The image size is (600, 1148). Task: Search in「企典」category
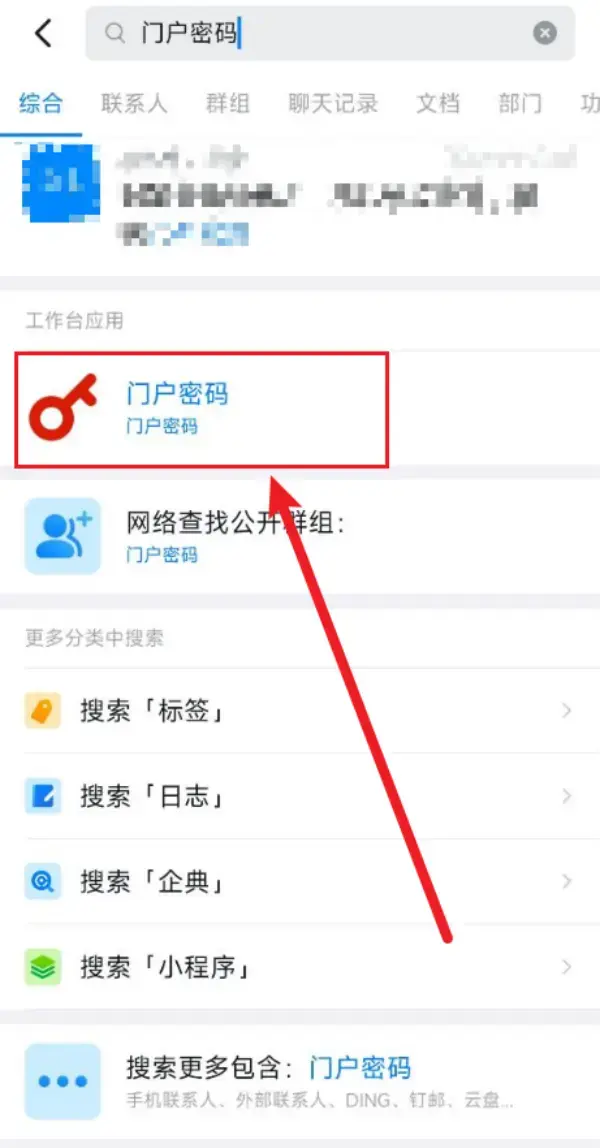point(300,881)
